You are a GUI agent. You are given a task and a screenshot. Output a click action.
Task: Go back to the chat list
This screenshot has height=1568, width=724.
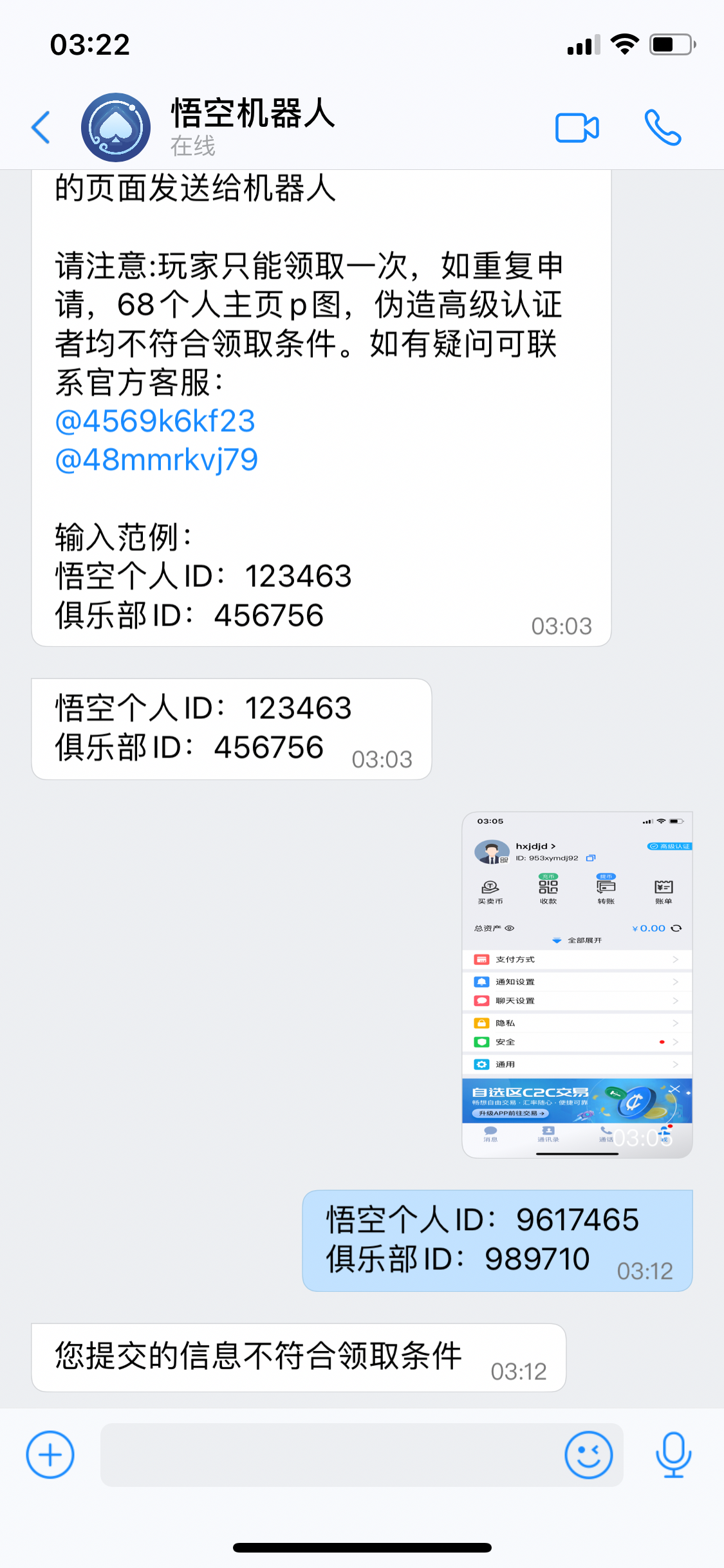pos(41,127)
